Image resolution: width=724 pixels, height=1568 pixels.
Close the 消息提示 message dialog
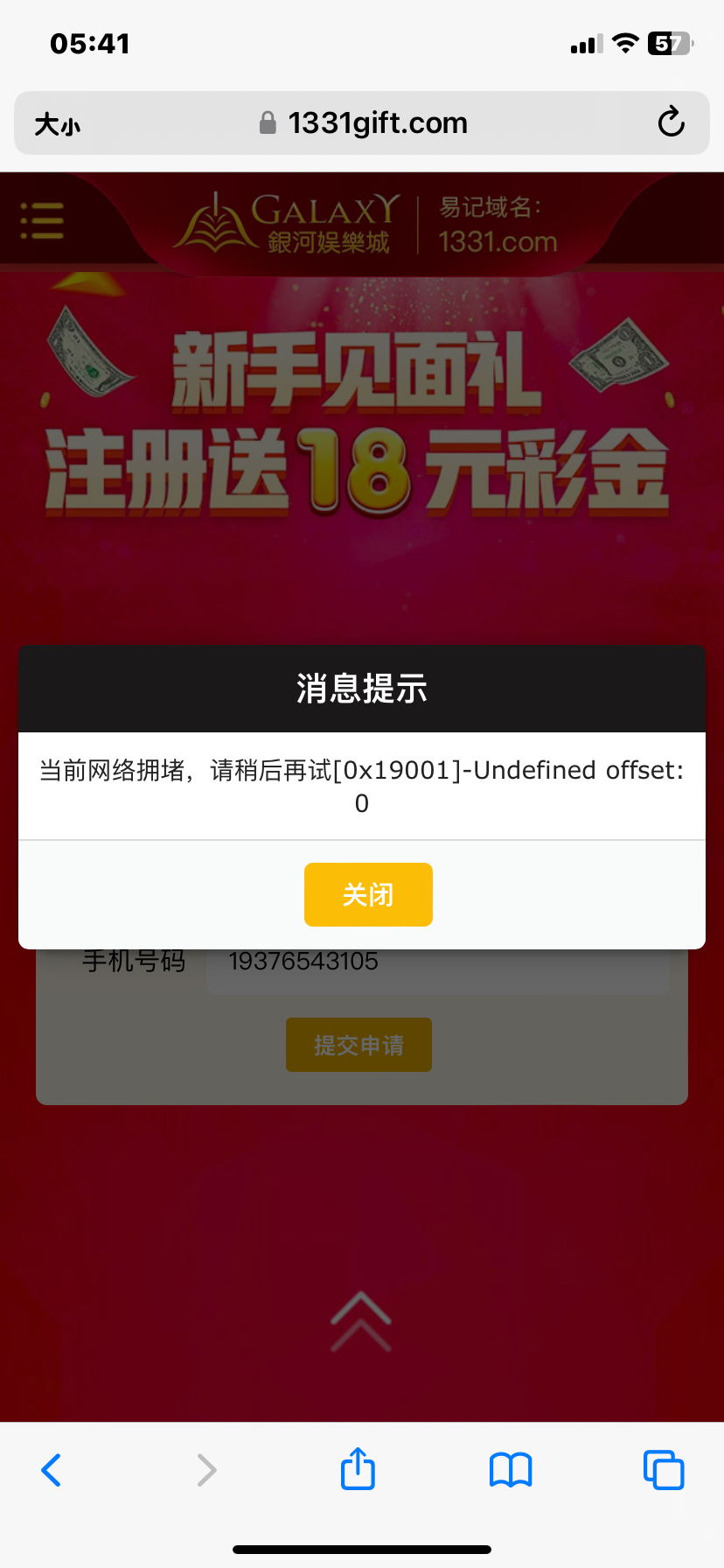click(x=368, y=894)
